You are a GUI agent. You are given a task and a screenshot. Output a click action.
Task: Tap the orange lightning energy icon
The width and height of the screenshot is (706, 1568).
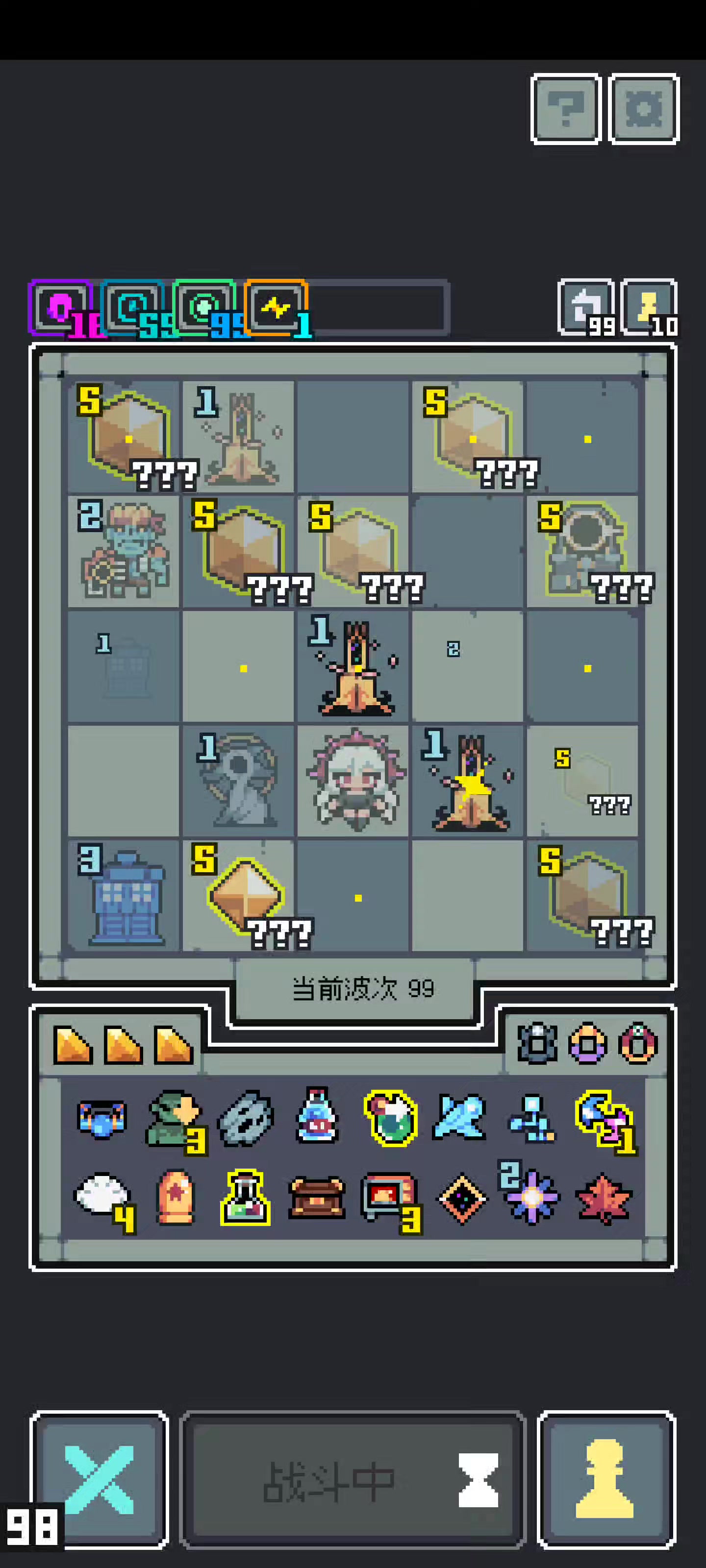point(276,307)
